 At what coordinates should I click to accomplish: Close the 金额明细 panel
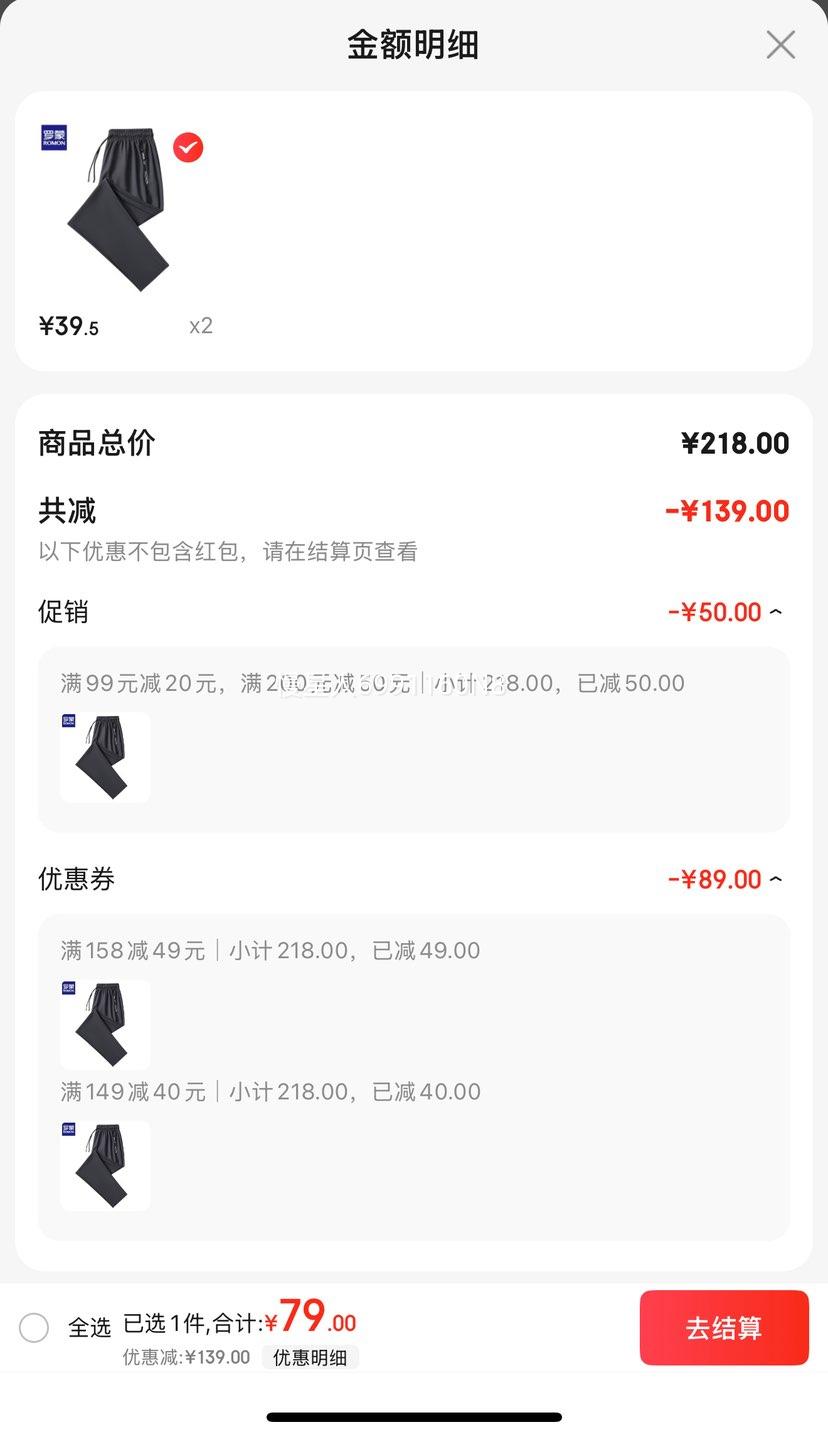coord(780,45)
